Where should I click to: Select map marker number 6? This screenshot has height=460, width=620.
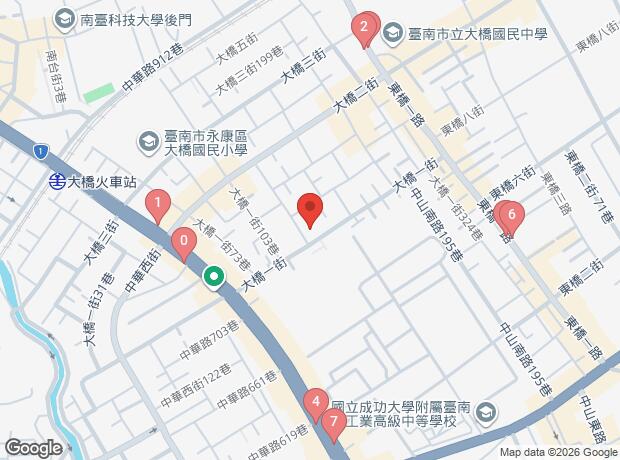pyautogui.click(x=512, y=218)
